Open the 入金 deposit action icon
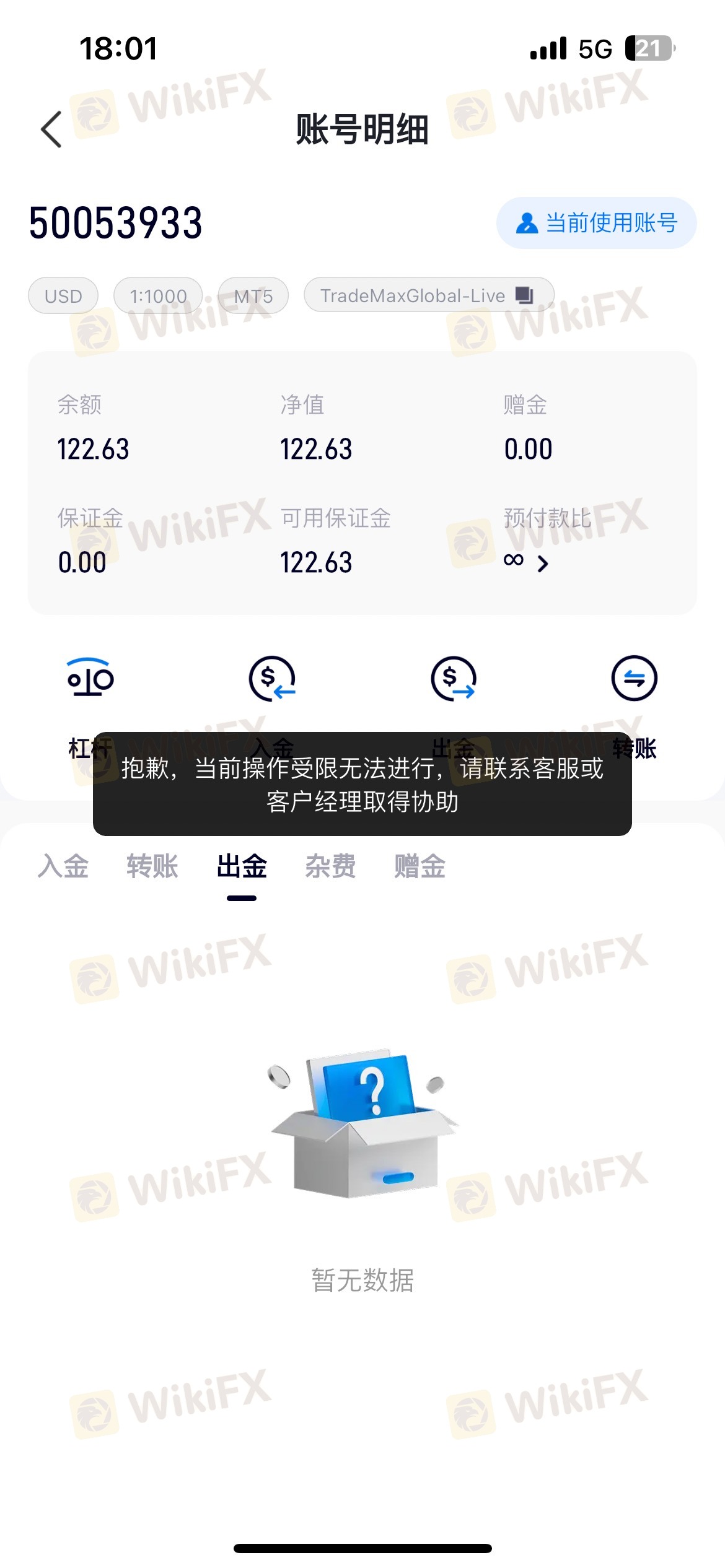The width and height of the screenshot is (725, 1568). pos(272,678)
